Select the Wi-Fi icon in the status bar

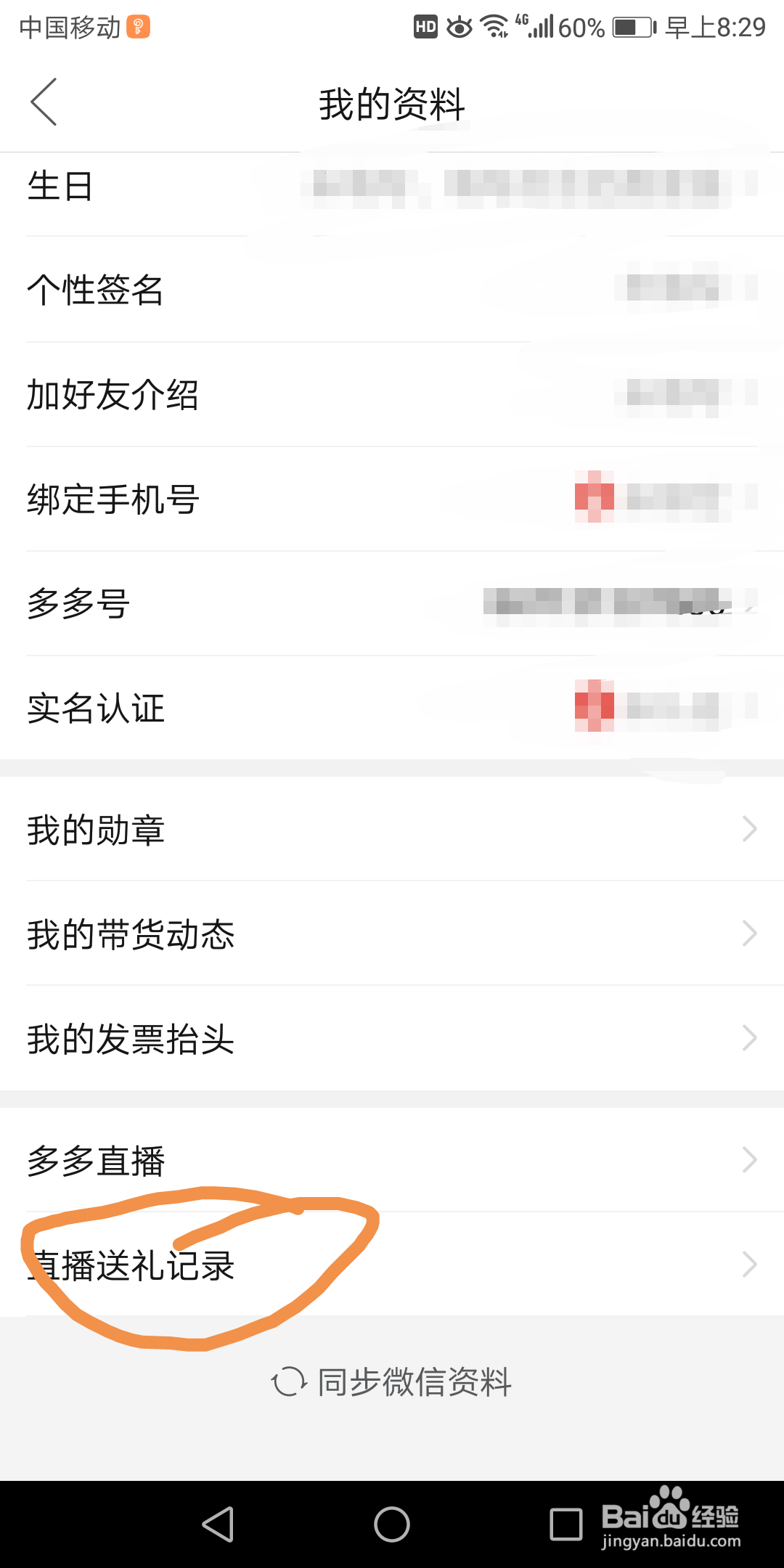[494, 27]
